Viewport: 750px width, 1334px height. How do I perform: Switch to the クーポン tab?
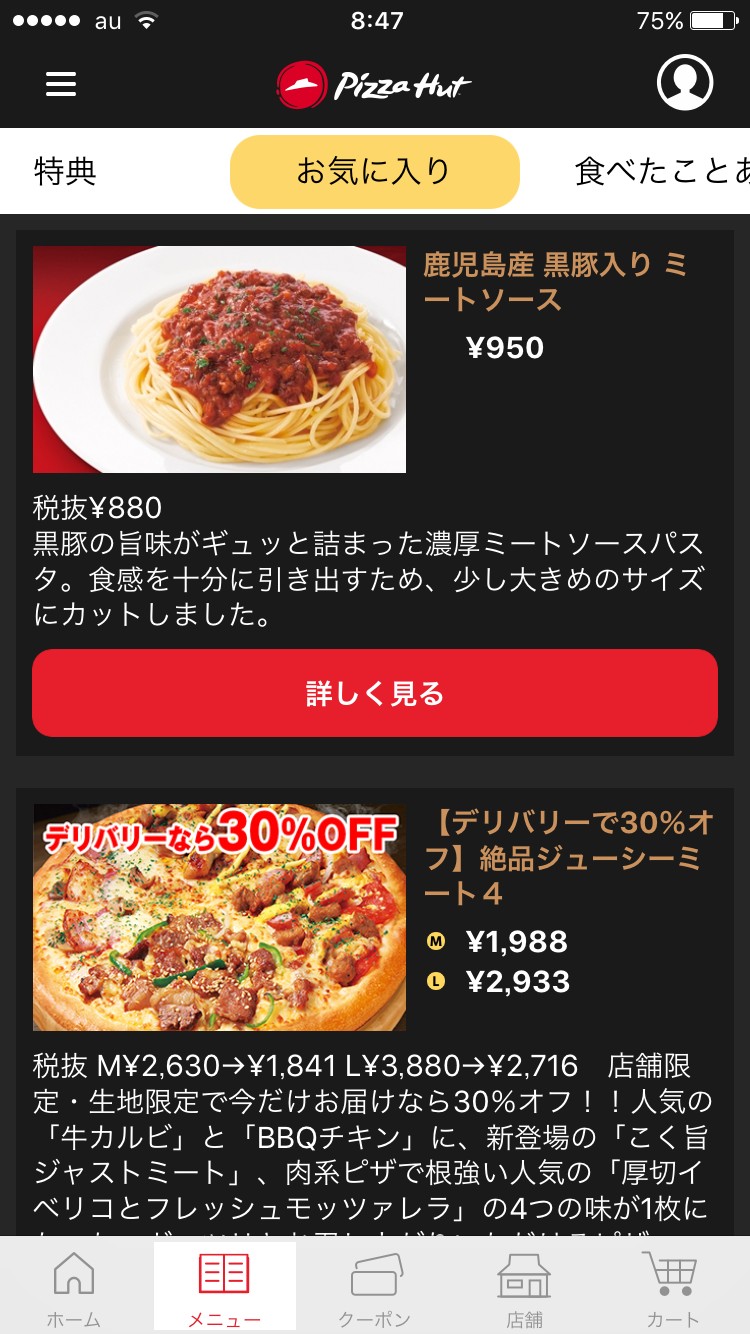[375, 1288]
